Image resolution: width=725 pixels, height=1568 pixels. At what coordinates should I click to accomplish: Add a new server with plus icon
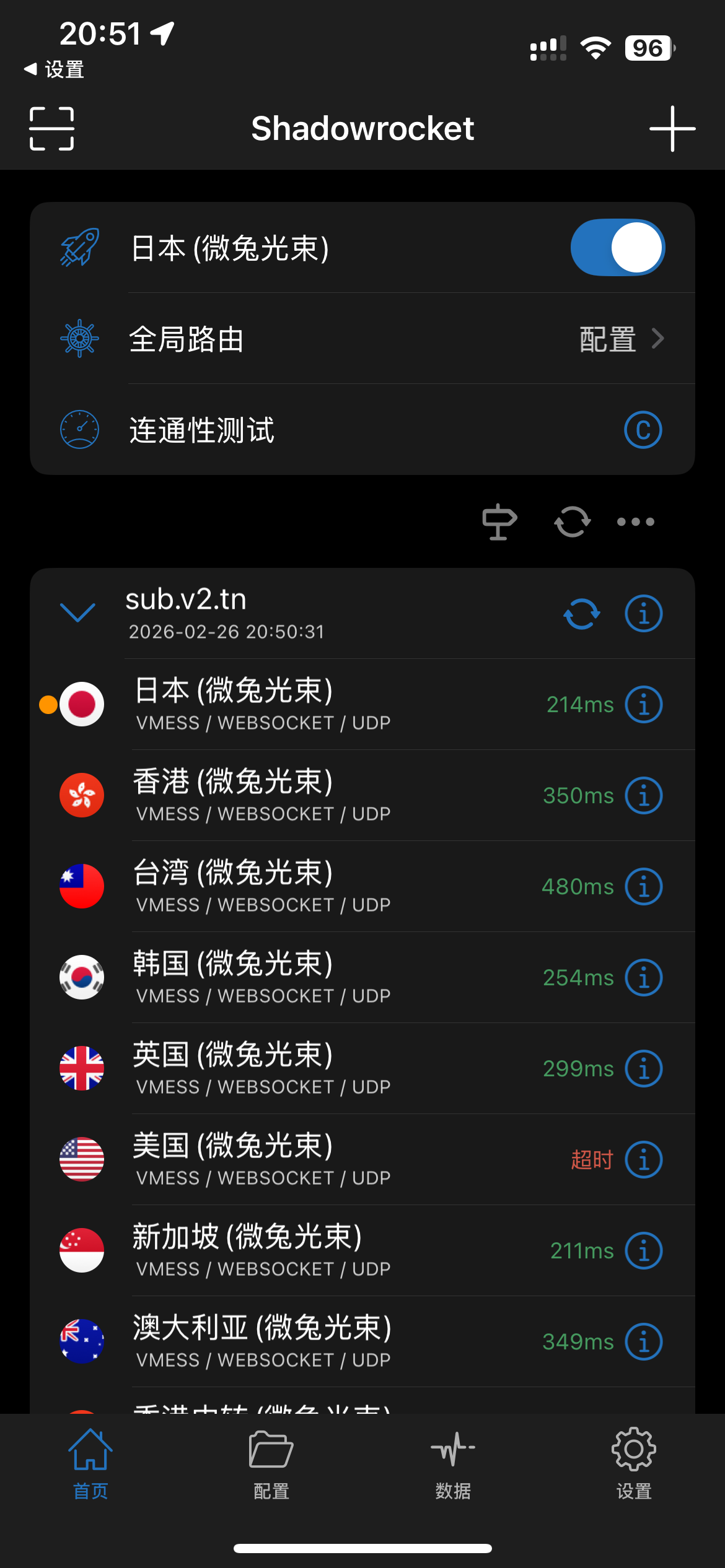(x=672, y=129)
